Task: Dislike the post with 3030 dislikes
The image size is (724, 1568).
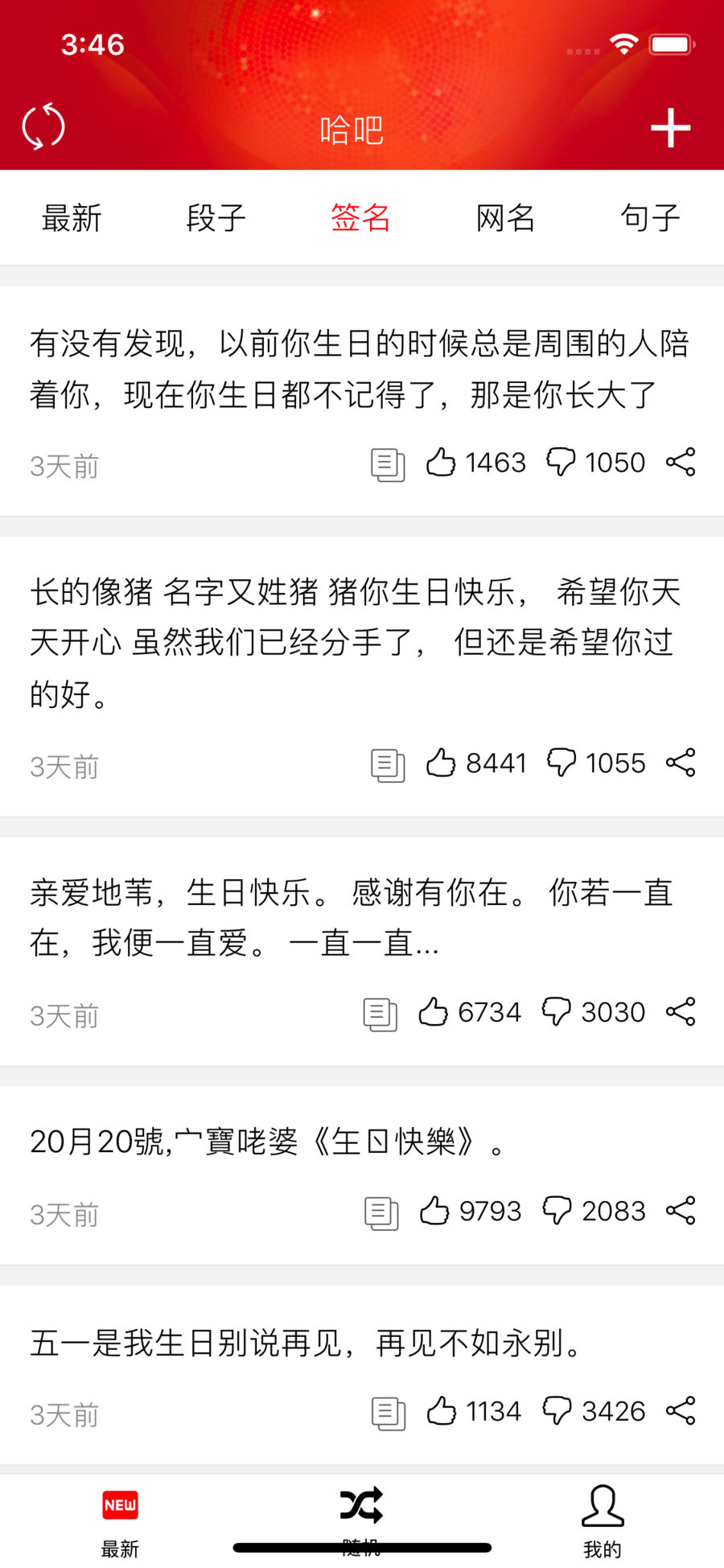Action: 557,1012
